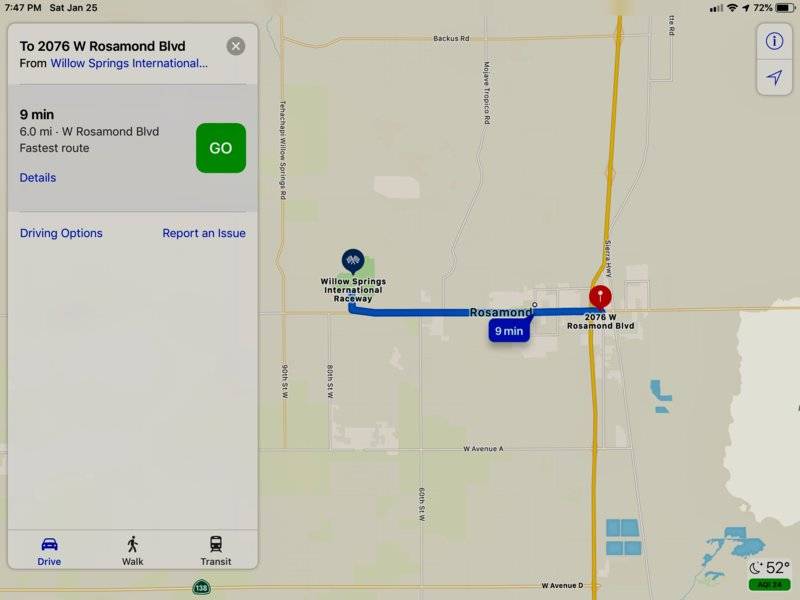Center map on current location
The height and width of the screenshot is (600, 800).
point(774,77)
